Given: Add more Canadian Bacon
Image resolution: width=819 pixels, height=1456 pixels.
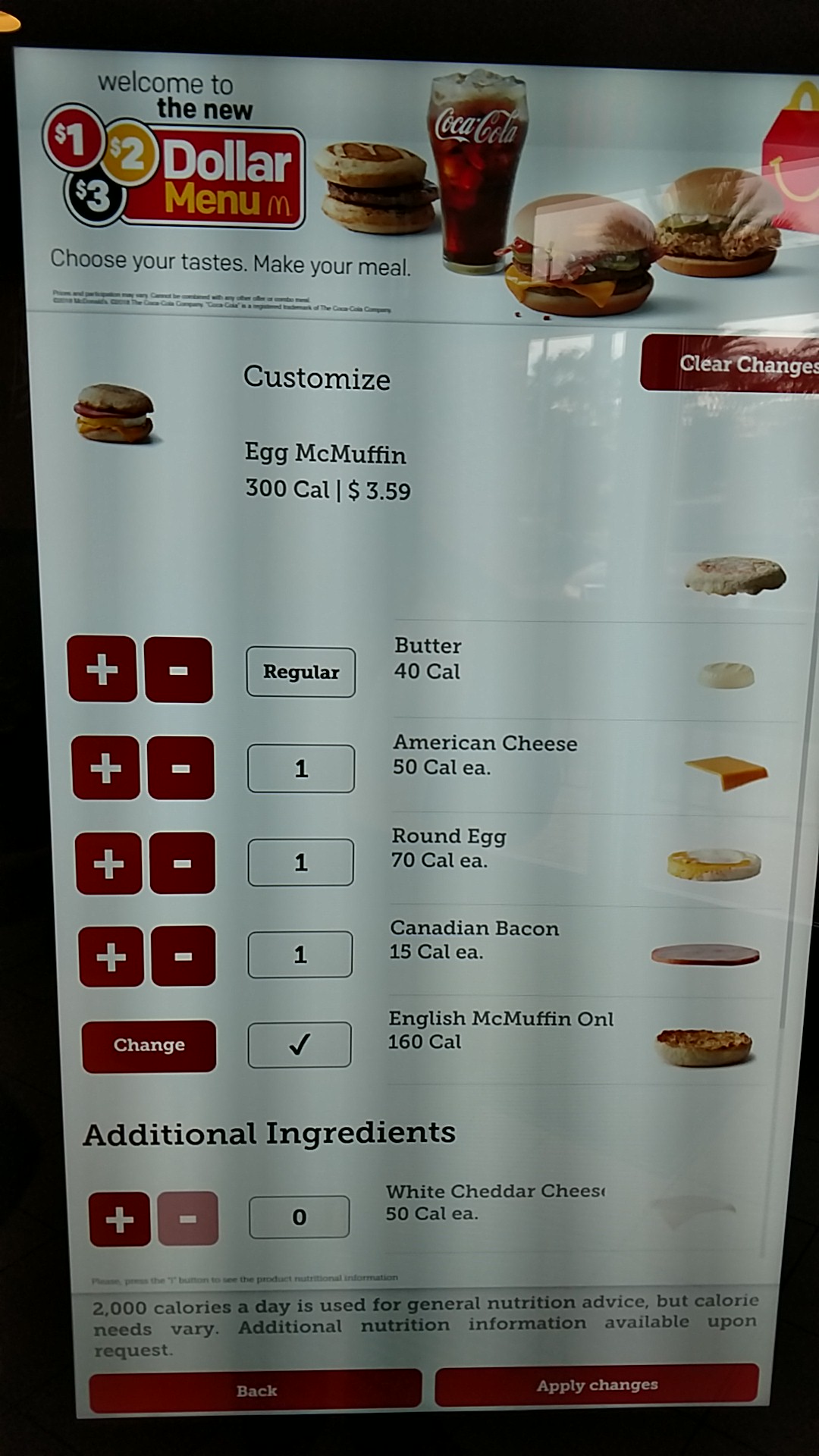Looking at the screenshot, I should pos(111,956).
